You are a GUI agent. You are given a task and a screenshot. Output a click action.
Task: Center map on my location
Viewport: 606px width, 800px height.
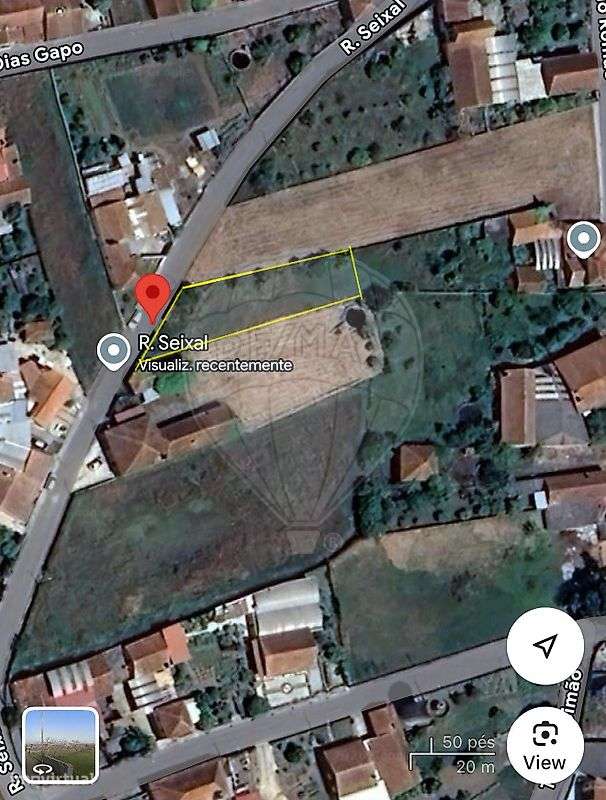point(545,647)
